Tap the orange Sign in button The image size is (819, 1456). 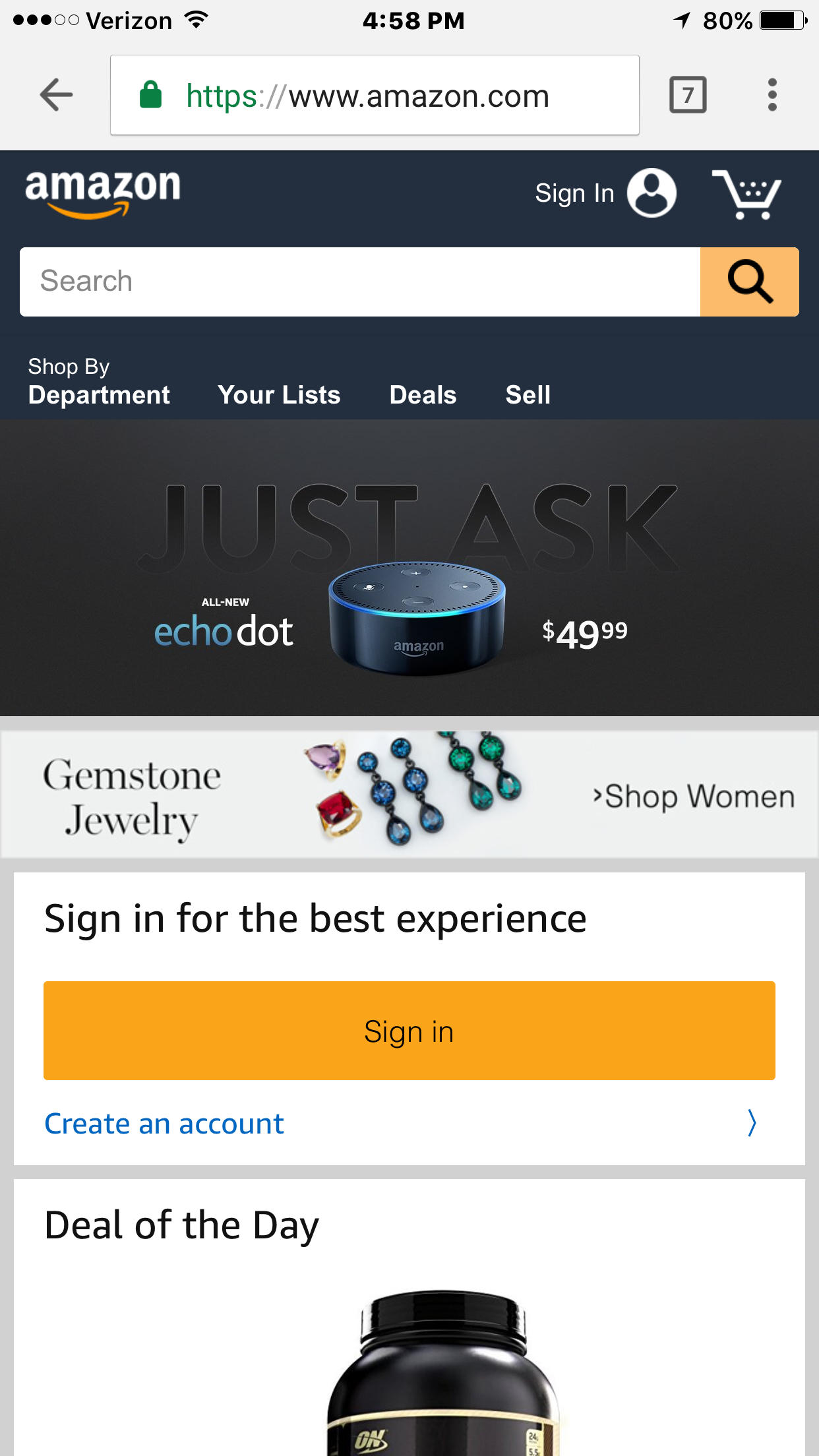point(409,1031)
